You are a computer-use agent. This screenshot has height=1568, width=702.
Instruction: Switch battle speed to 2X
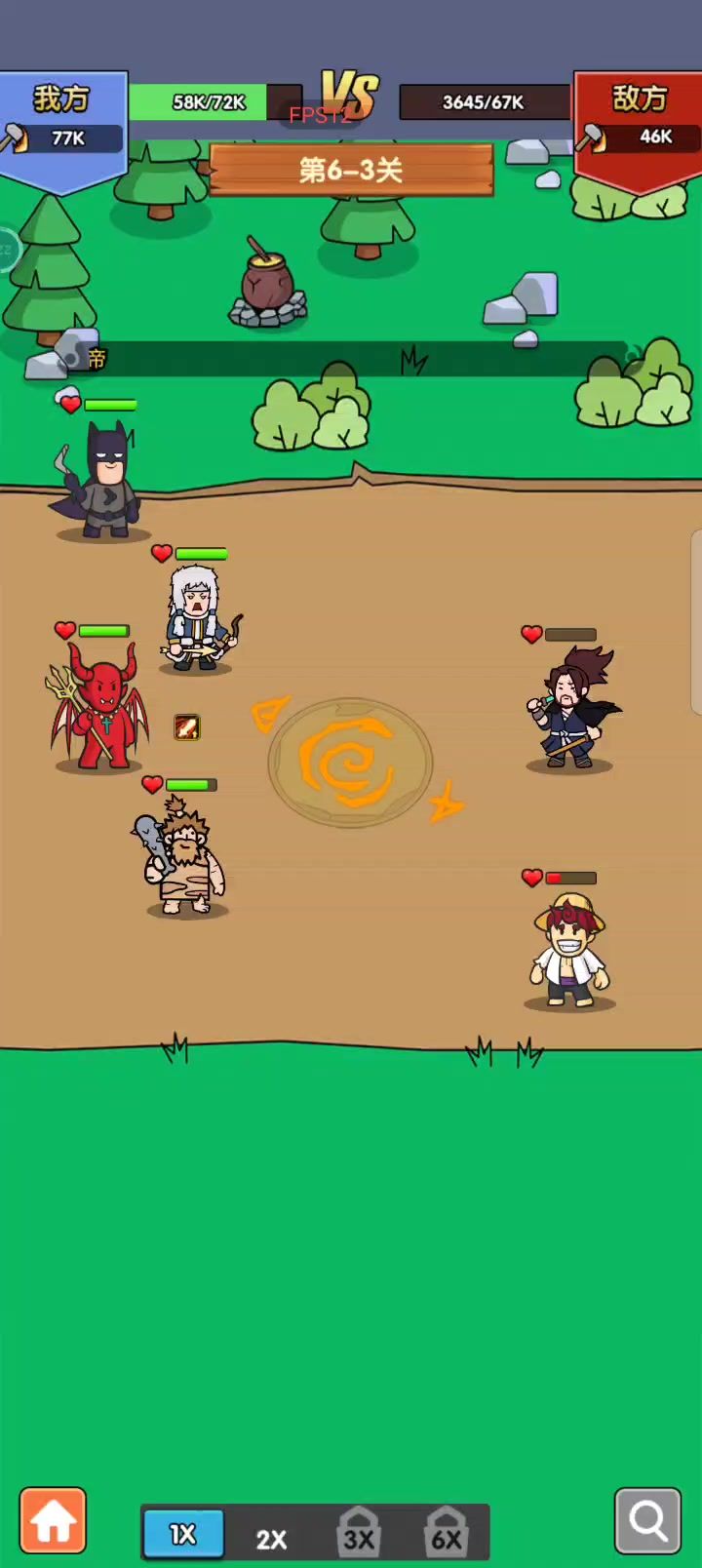point(271,1538)
